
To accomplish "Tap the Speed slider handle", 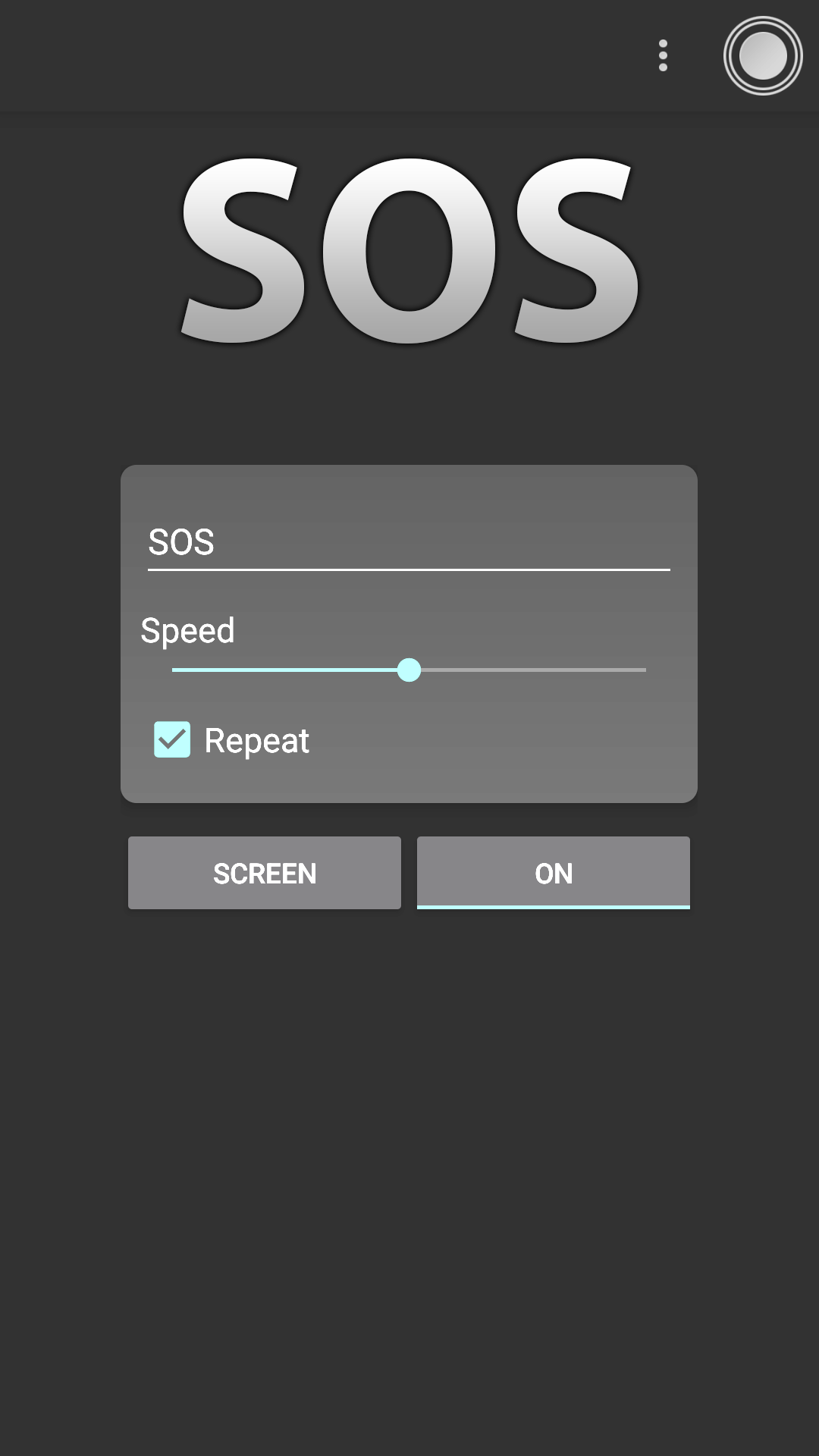I will tap(409, 670).
